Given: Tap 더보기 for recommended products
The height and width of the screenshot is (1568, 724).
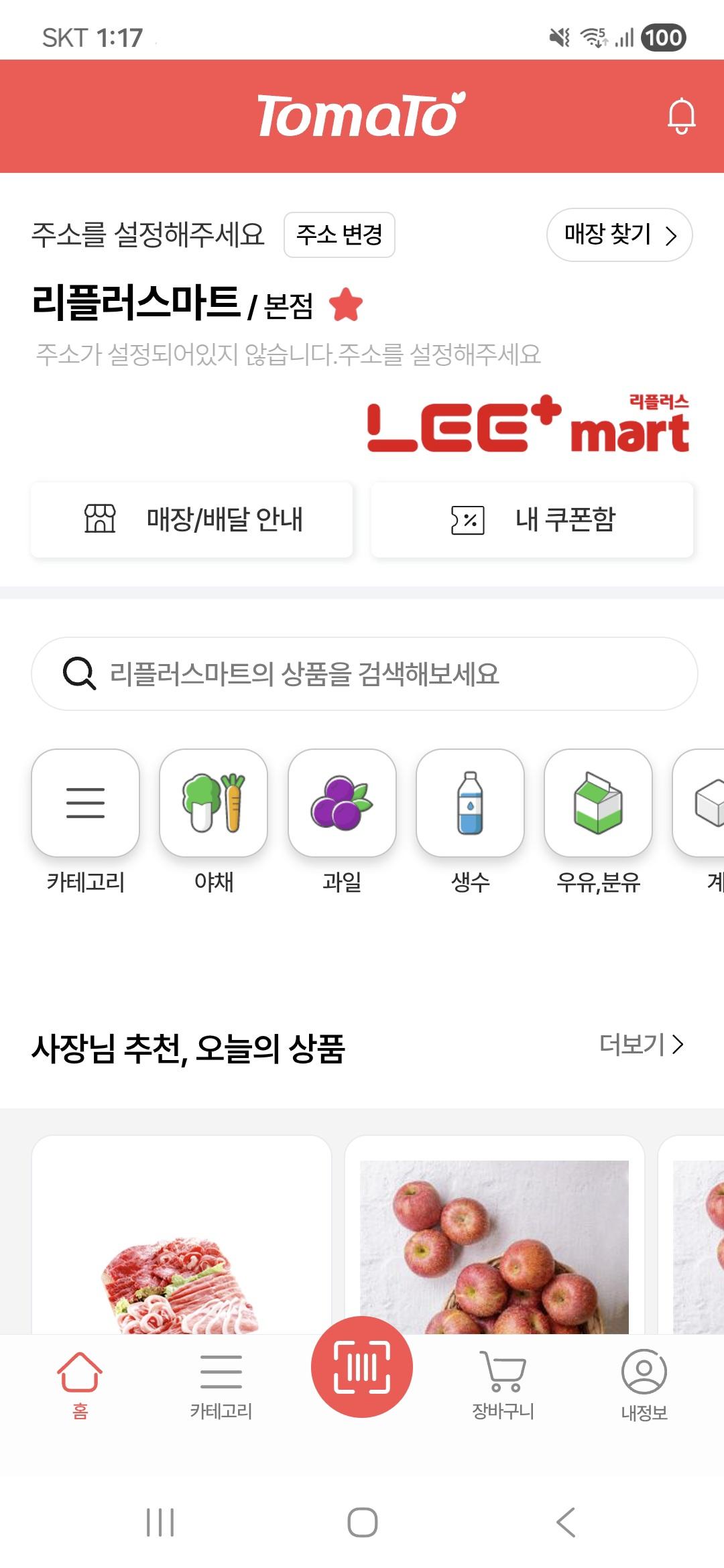Looking at the screenshot, I should 642,1044.
